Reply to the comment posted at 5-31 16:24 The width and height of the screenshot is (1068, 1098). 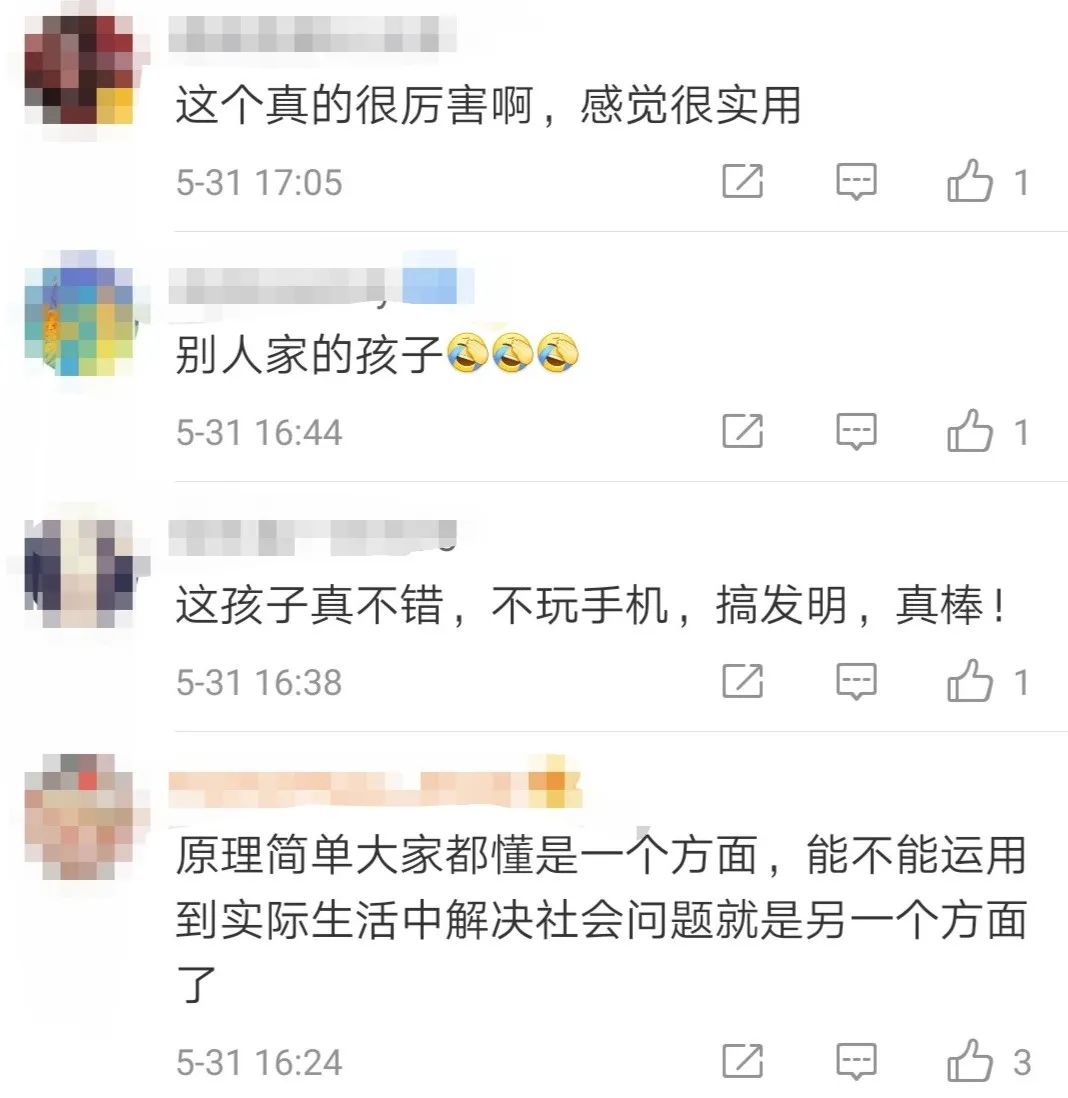click(856, 1062)
